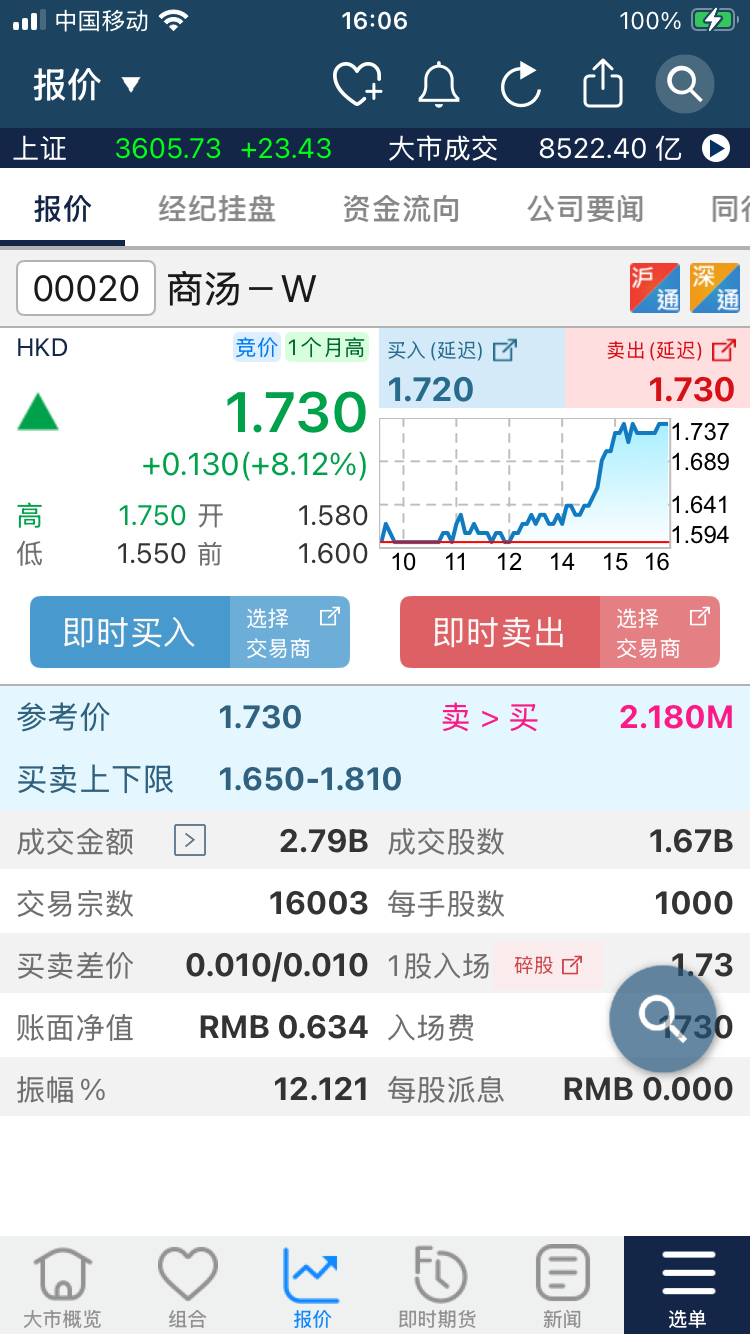Refresh the quote data
Viewport: 750px width, 1334px height.
coord(521,85)
